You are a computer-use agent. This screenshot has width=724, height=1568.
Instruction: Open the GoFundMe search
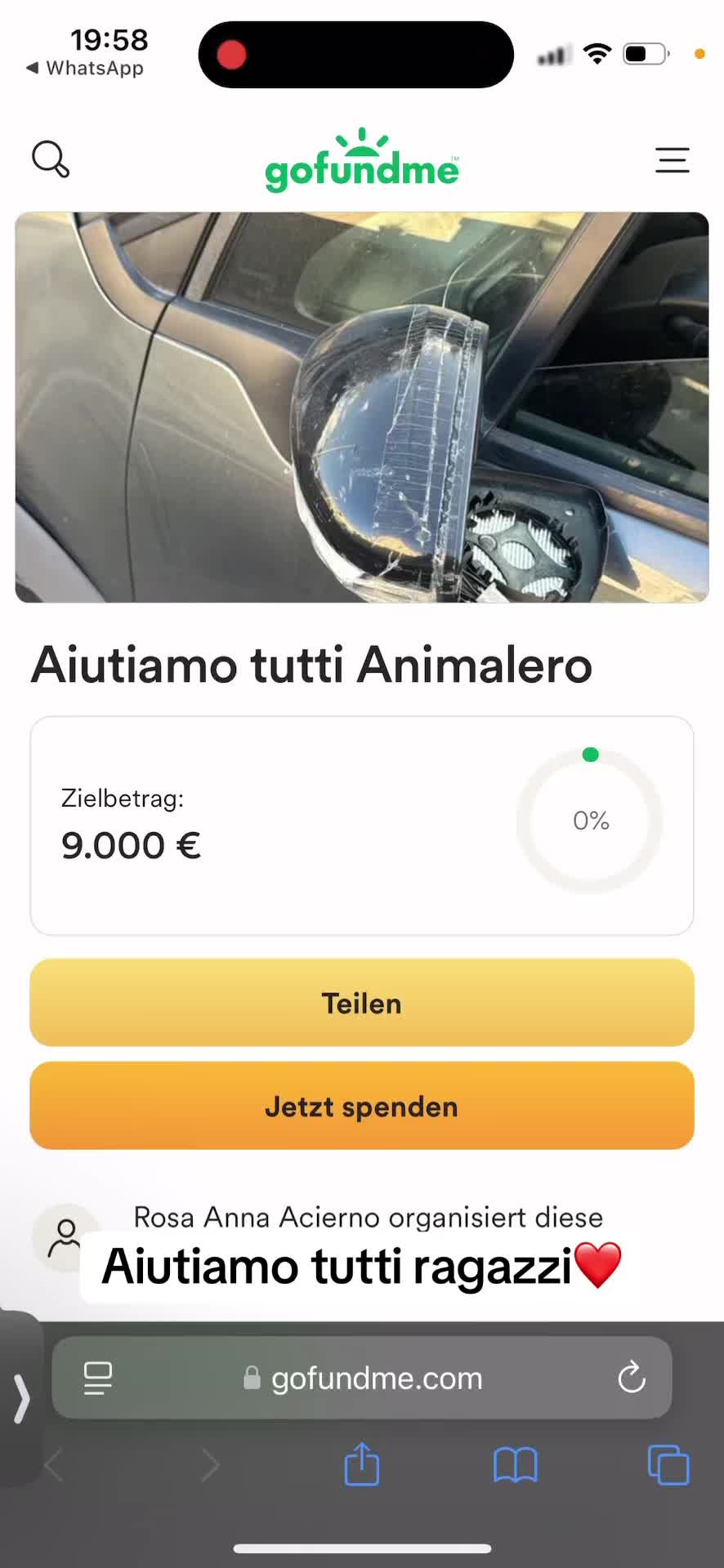coord(51,159)
